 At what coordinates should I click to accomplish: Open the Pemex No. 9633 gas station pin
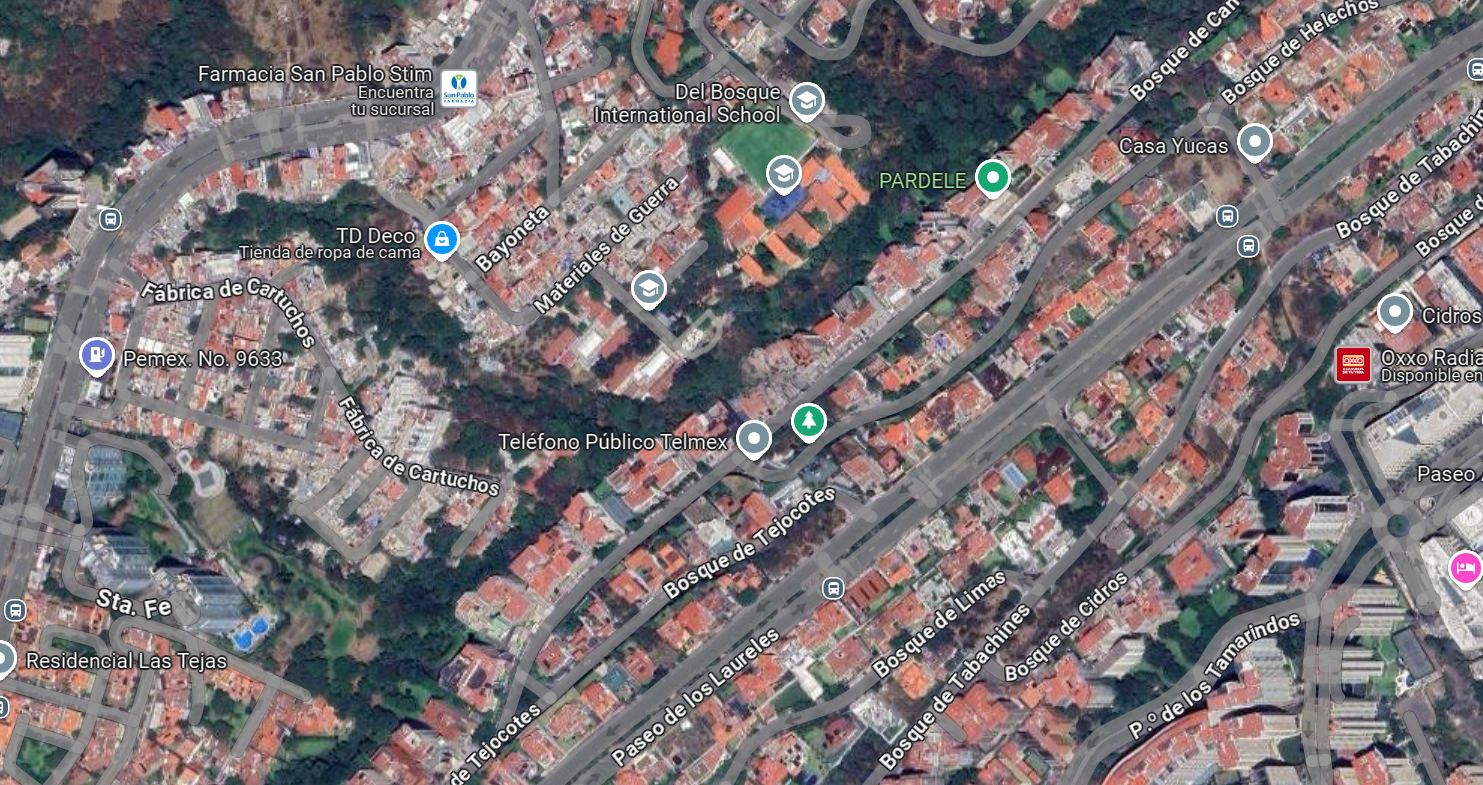96,355
